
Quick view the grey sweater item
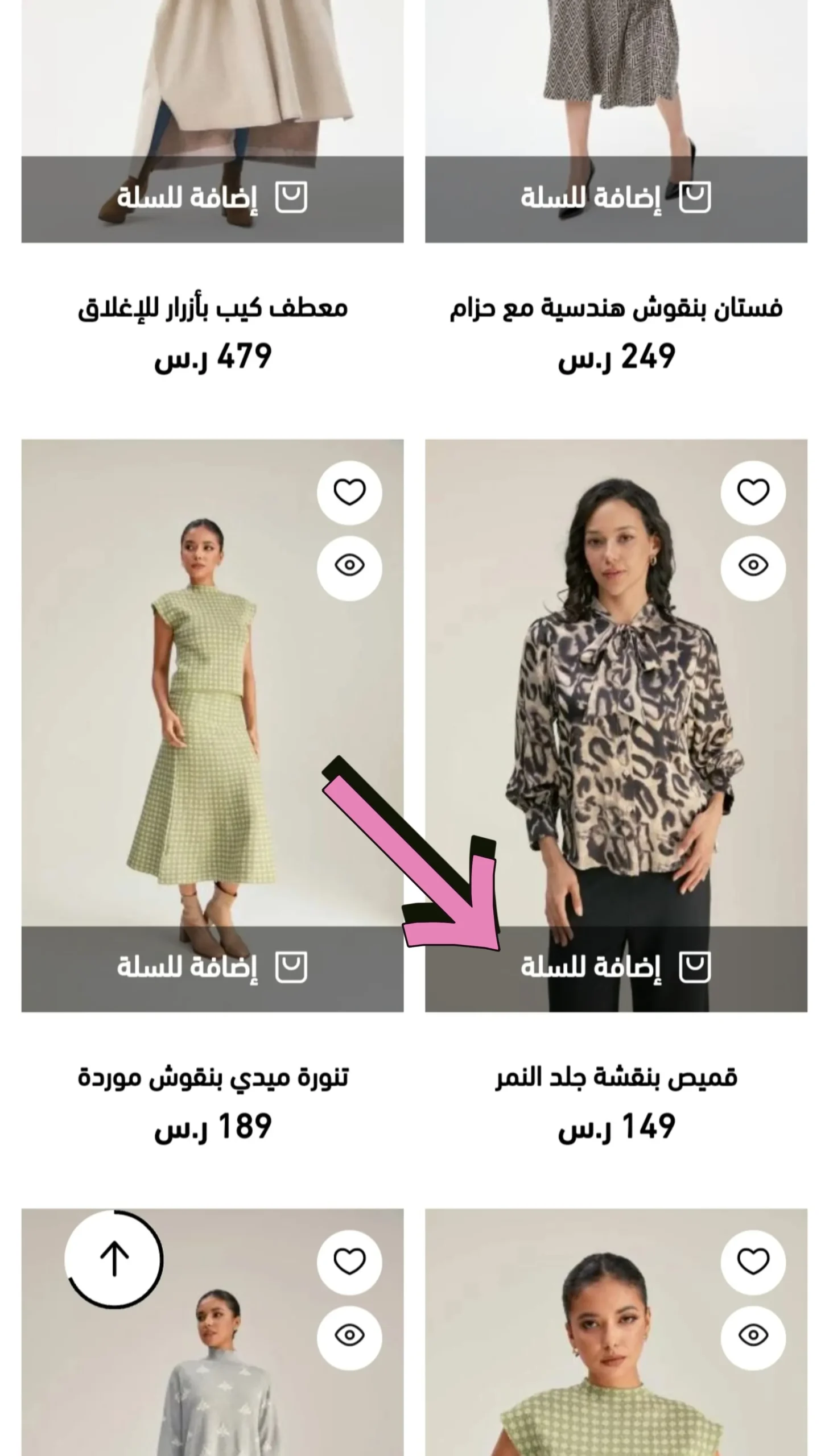click(x=349, y=1335)
